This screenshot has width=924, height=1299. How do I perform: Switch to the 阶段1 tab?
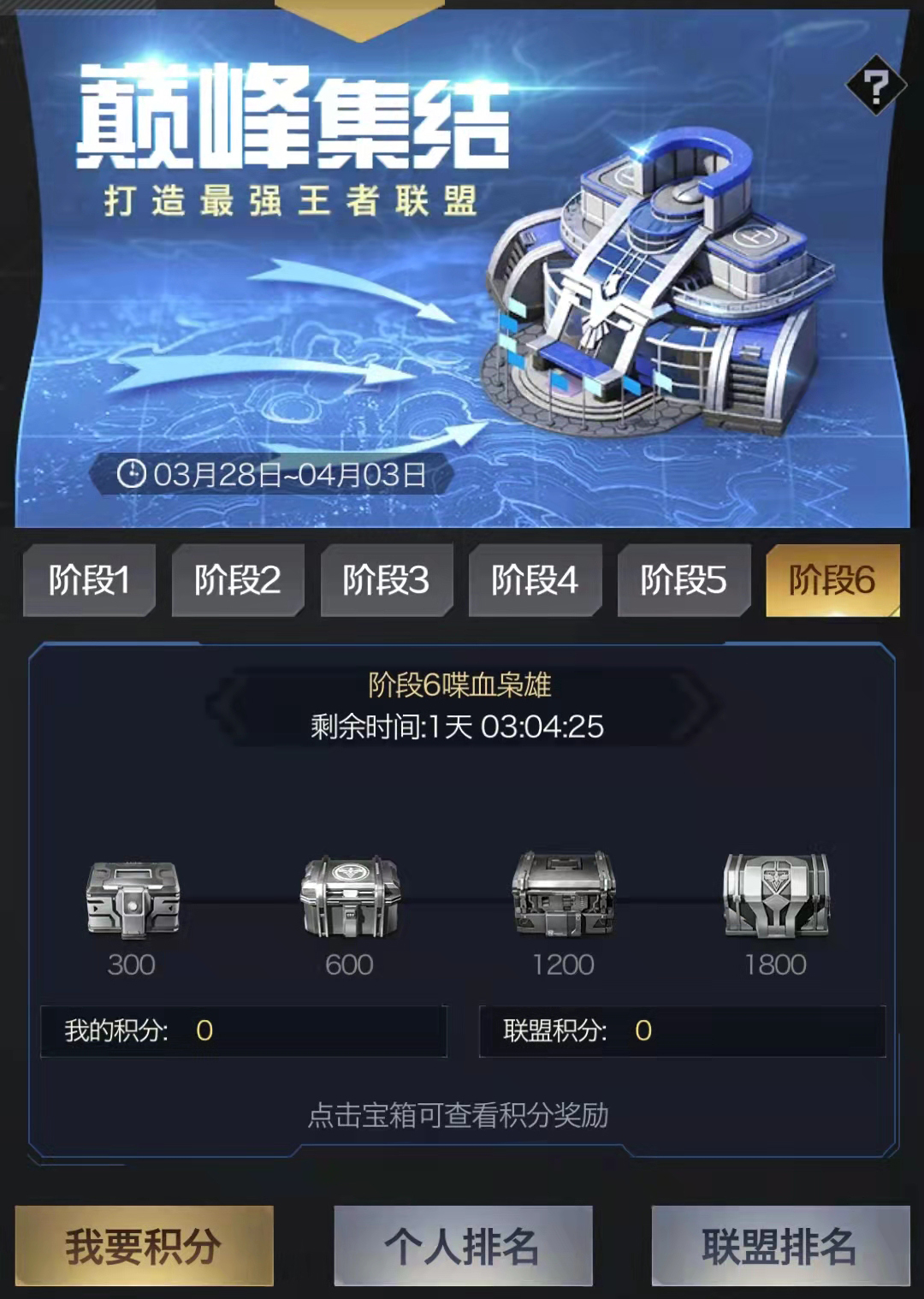click(89, 580)
